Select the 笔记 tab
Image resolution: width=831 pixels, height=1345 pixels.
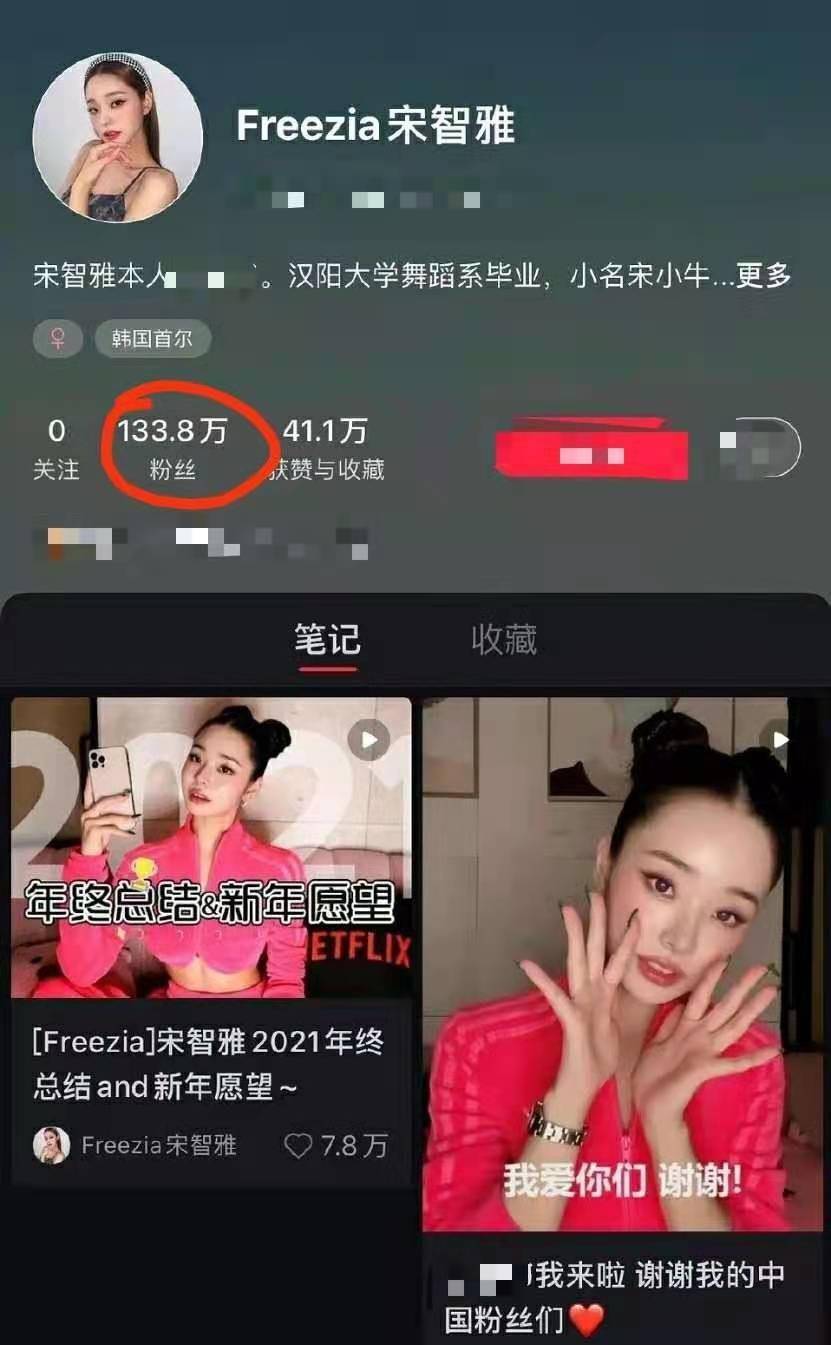(327, 640)
